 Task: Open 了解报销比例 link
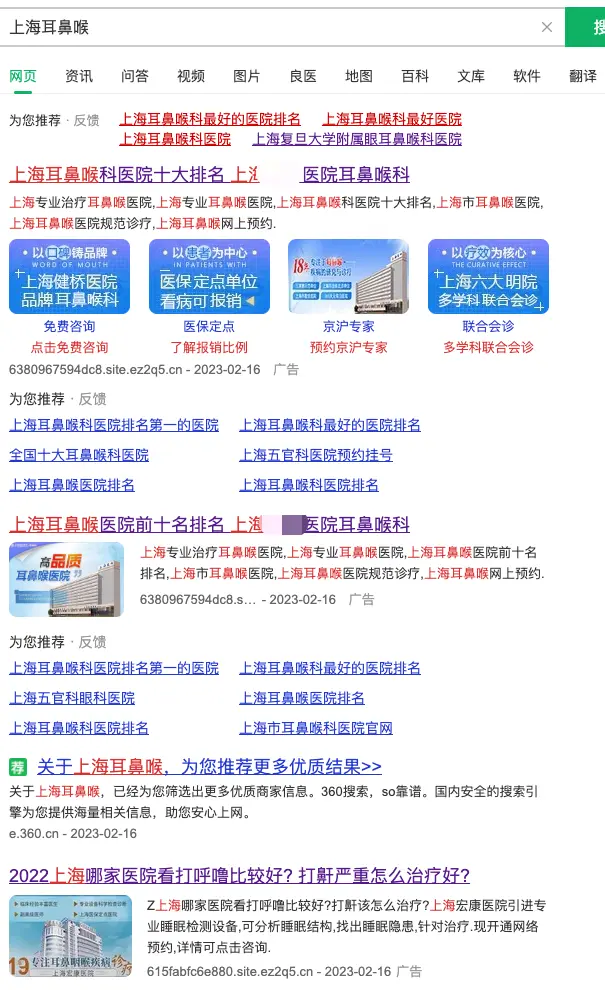[208, 347]
